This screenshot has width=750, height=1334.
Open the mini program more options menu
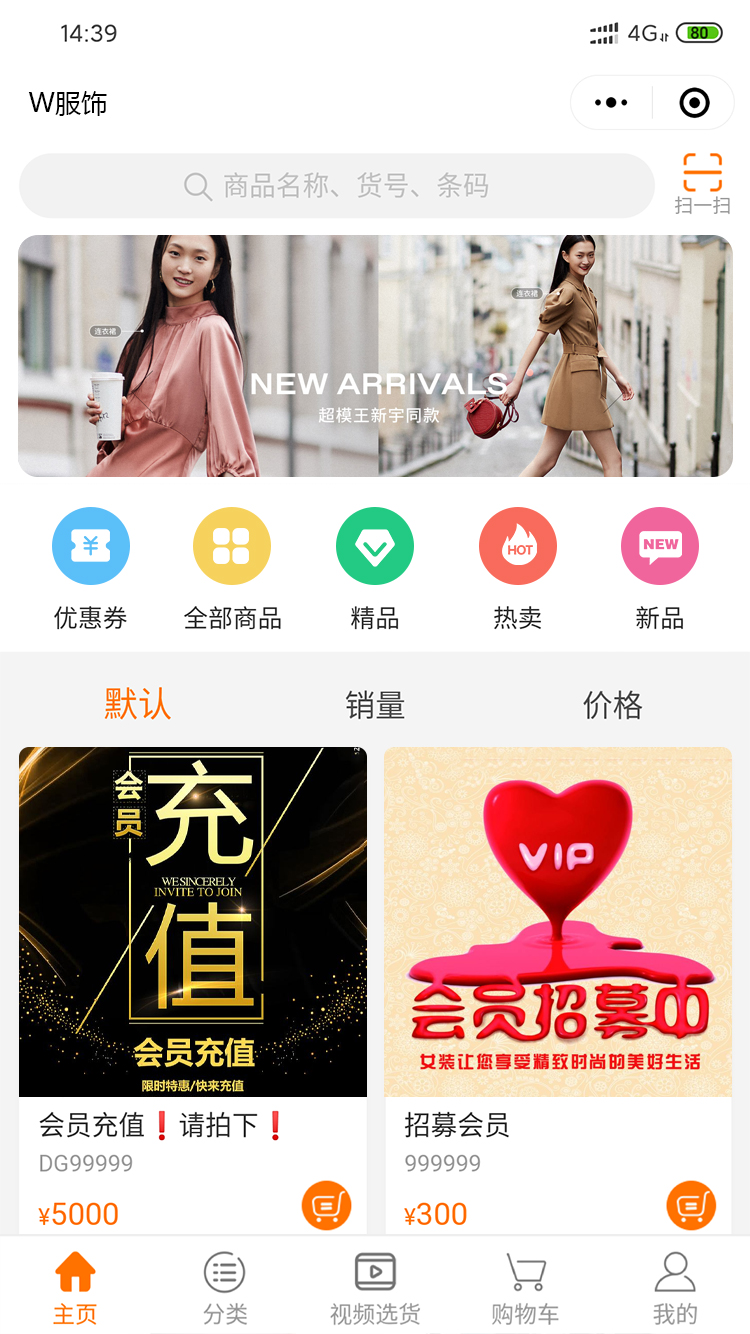coord(611,103)
